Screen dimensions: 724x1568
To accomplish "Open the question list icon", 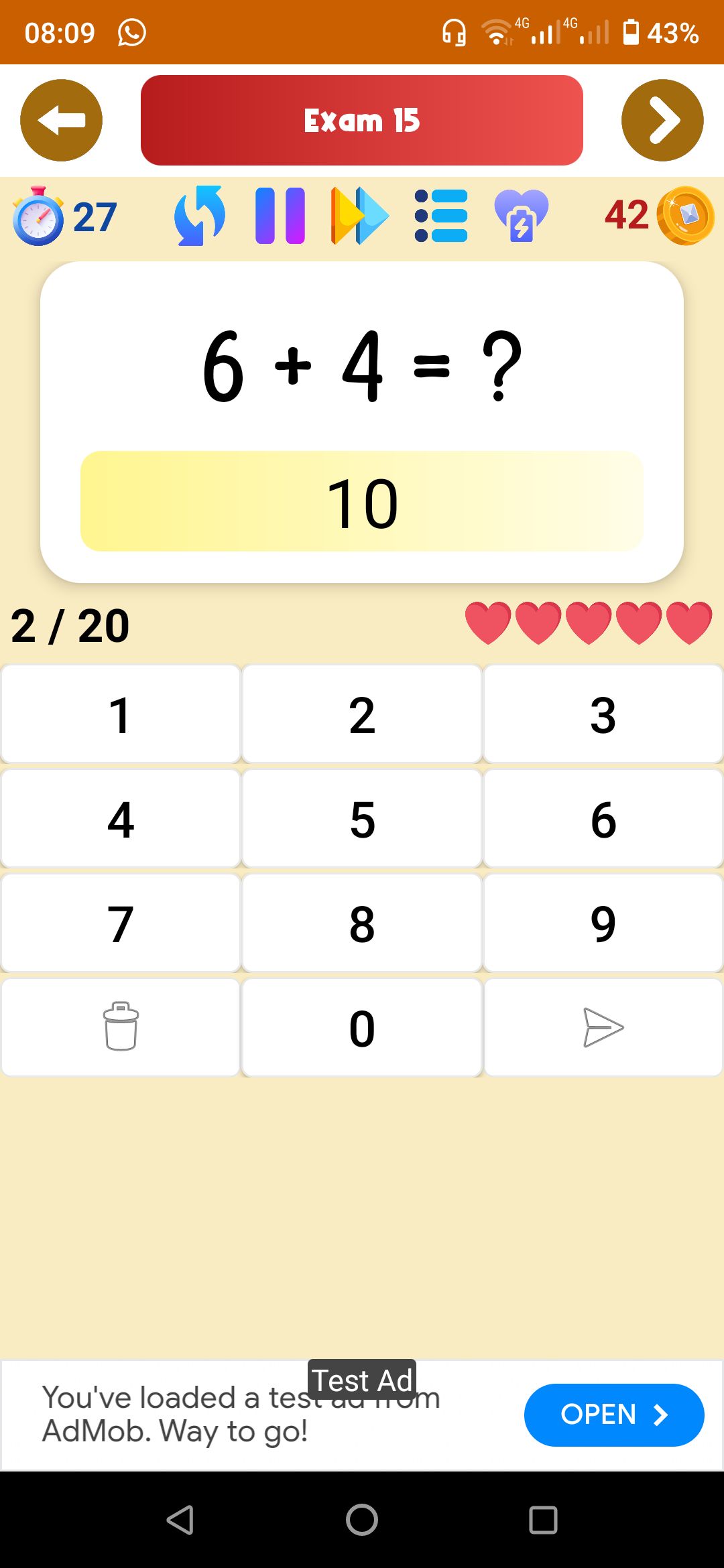I will (441, 216).
